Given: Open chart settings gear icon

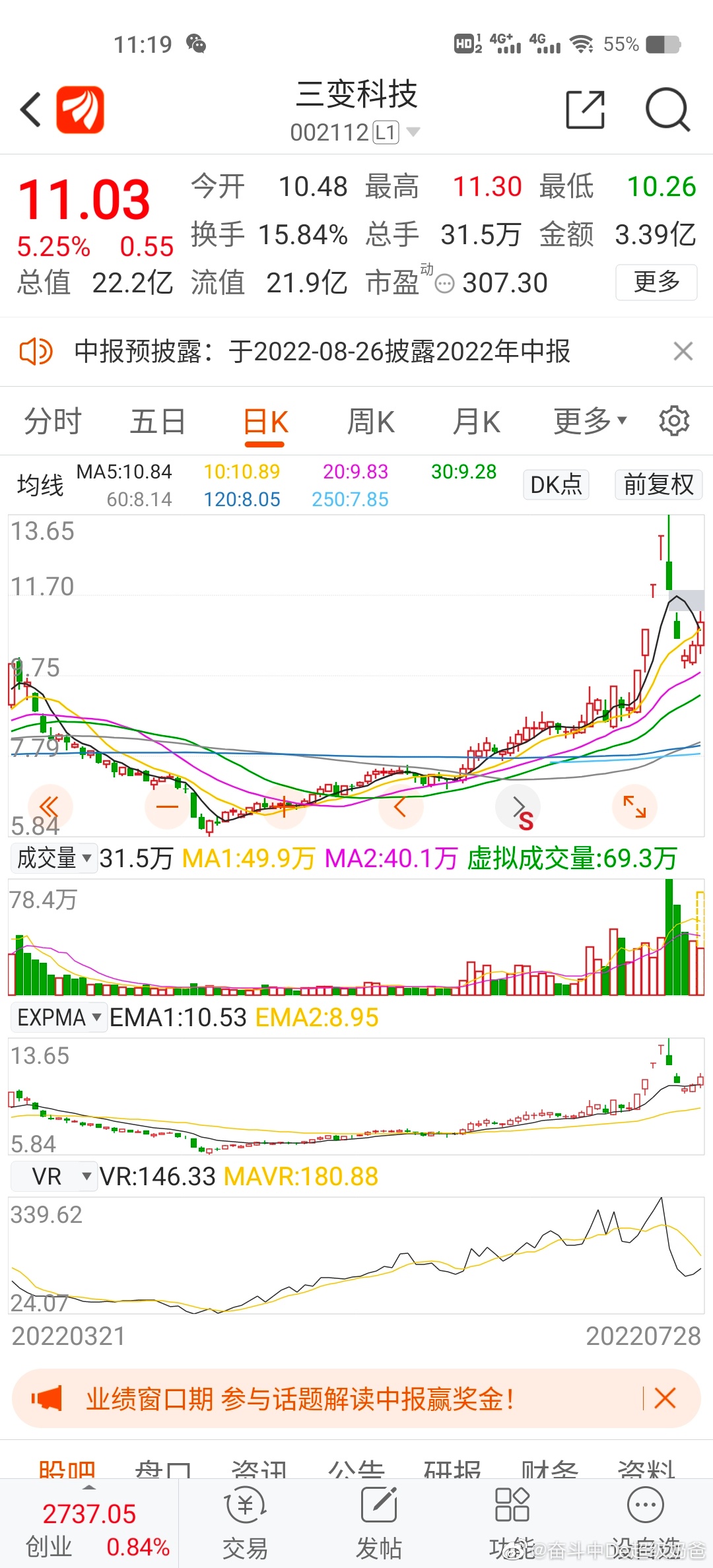Looking at the screenshot, I should click(674, 421).
